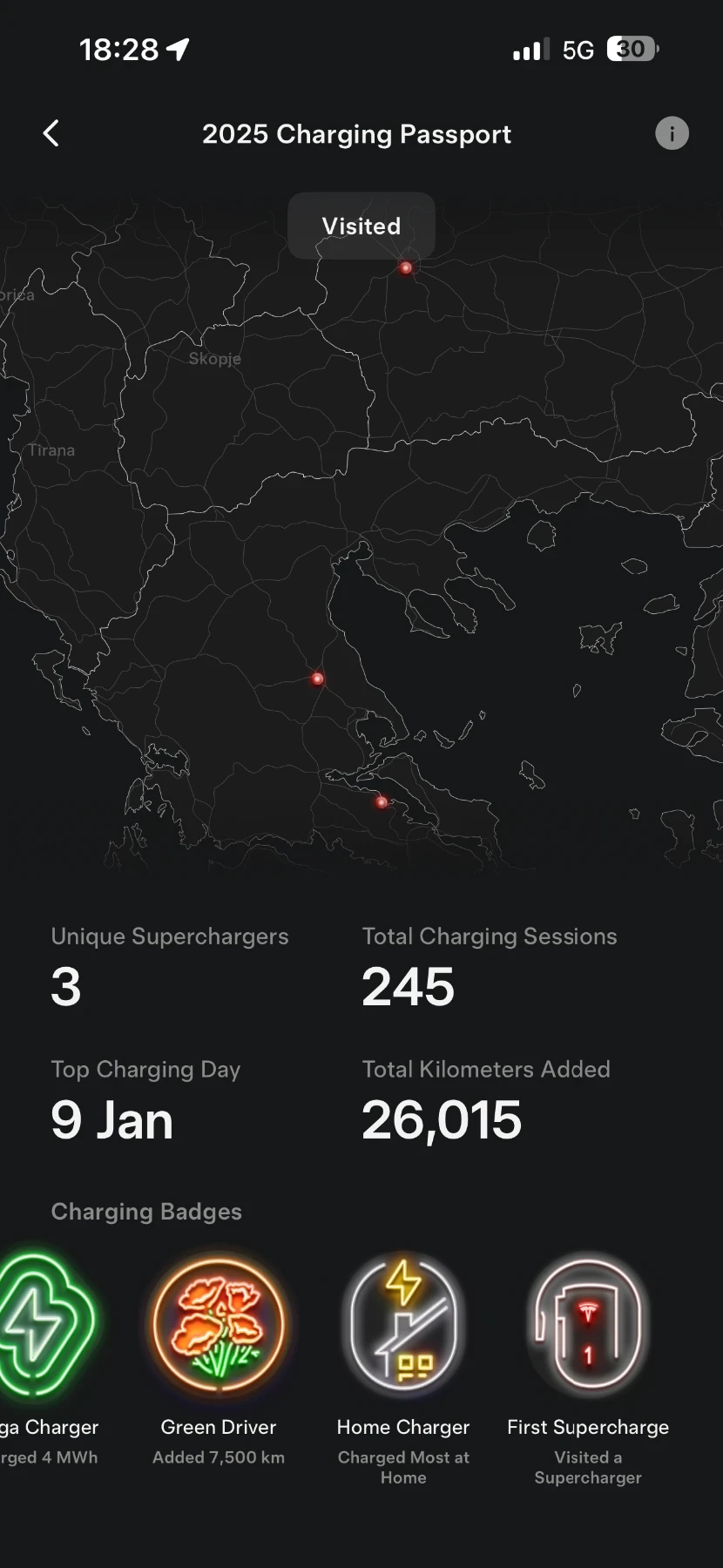723x1568 pixels.
Task: Open the First Supercharge badge
Action: (x=588, y=1325)
